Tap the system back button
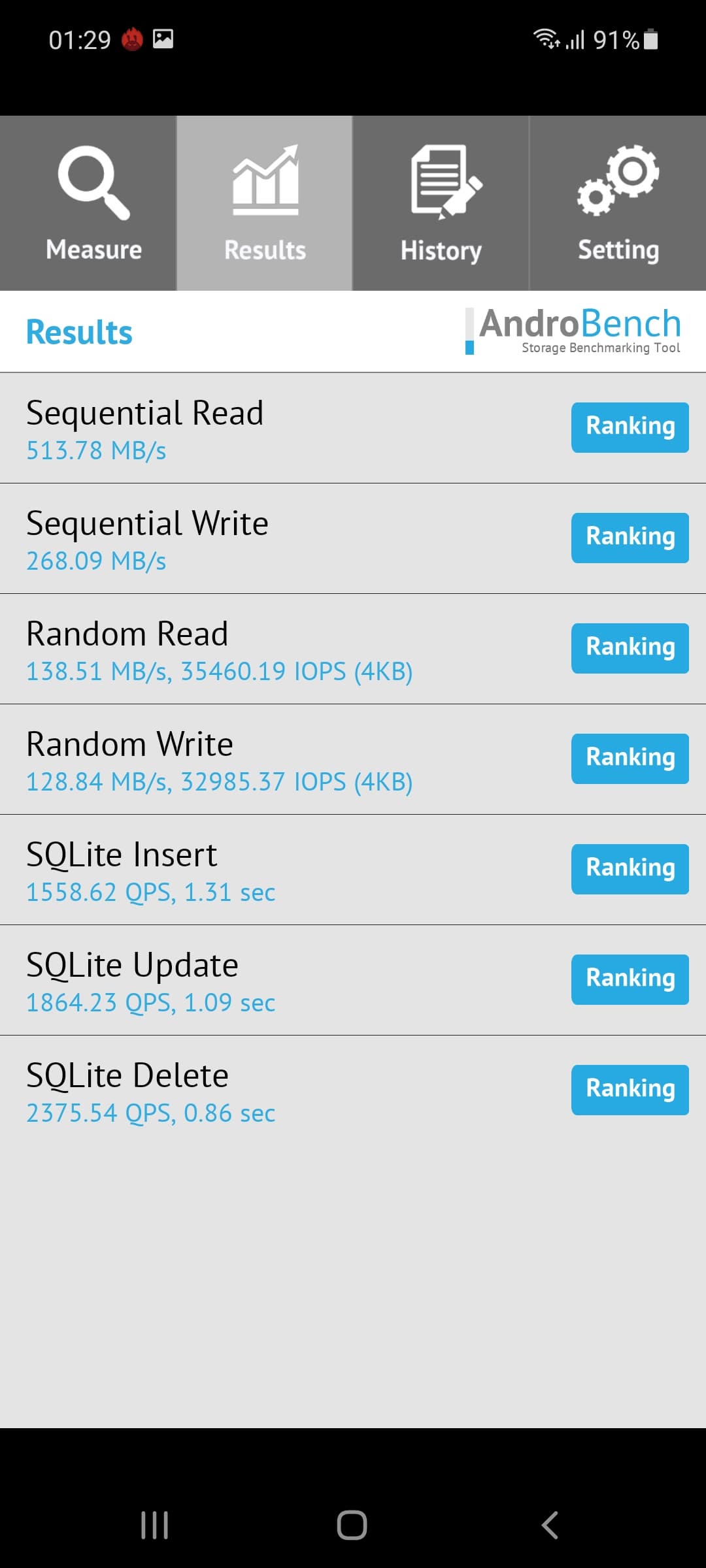Viewport: 706px width, 1568px height. [550, 1526]
